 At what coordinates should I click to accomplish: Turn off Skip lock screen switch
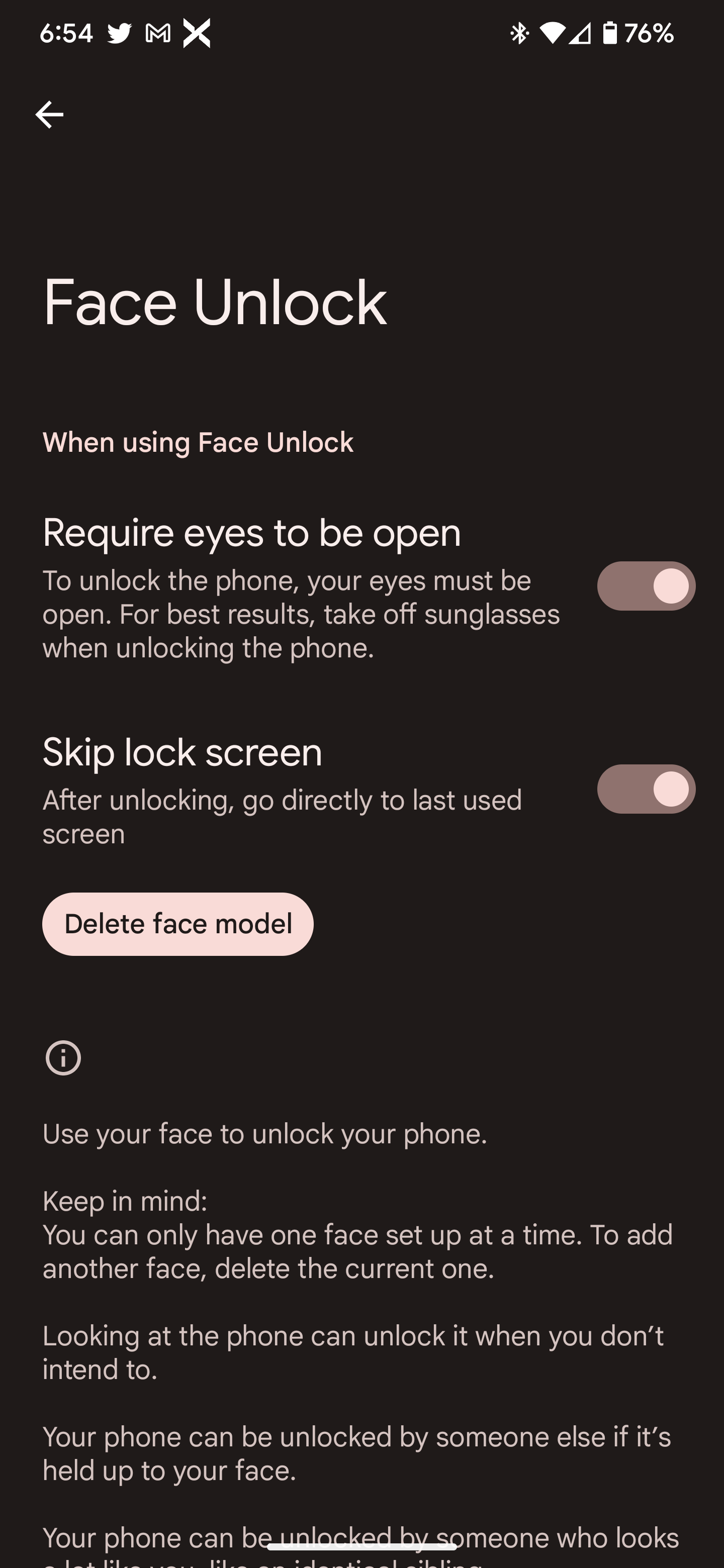[646, 789]
